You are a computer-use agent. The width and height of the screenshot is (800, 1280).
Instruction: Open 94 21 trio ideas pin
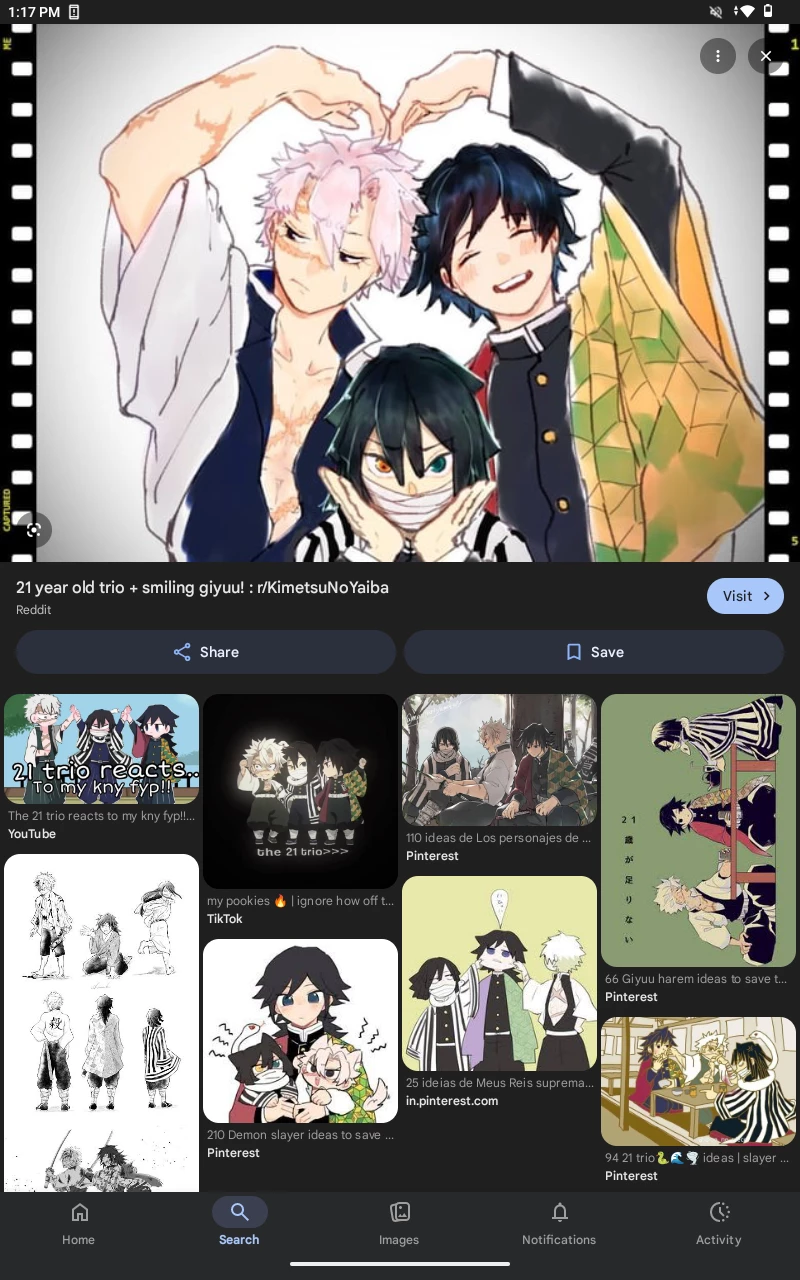(x=698, y=1081)
